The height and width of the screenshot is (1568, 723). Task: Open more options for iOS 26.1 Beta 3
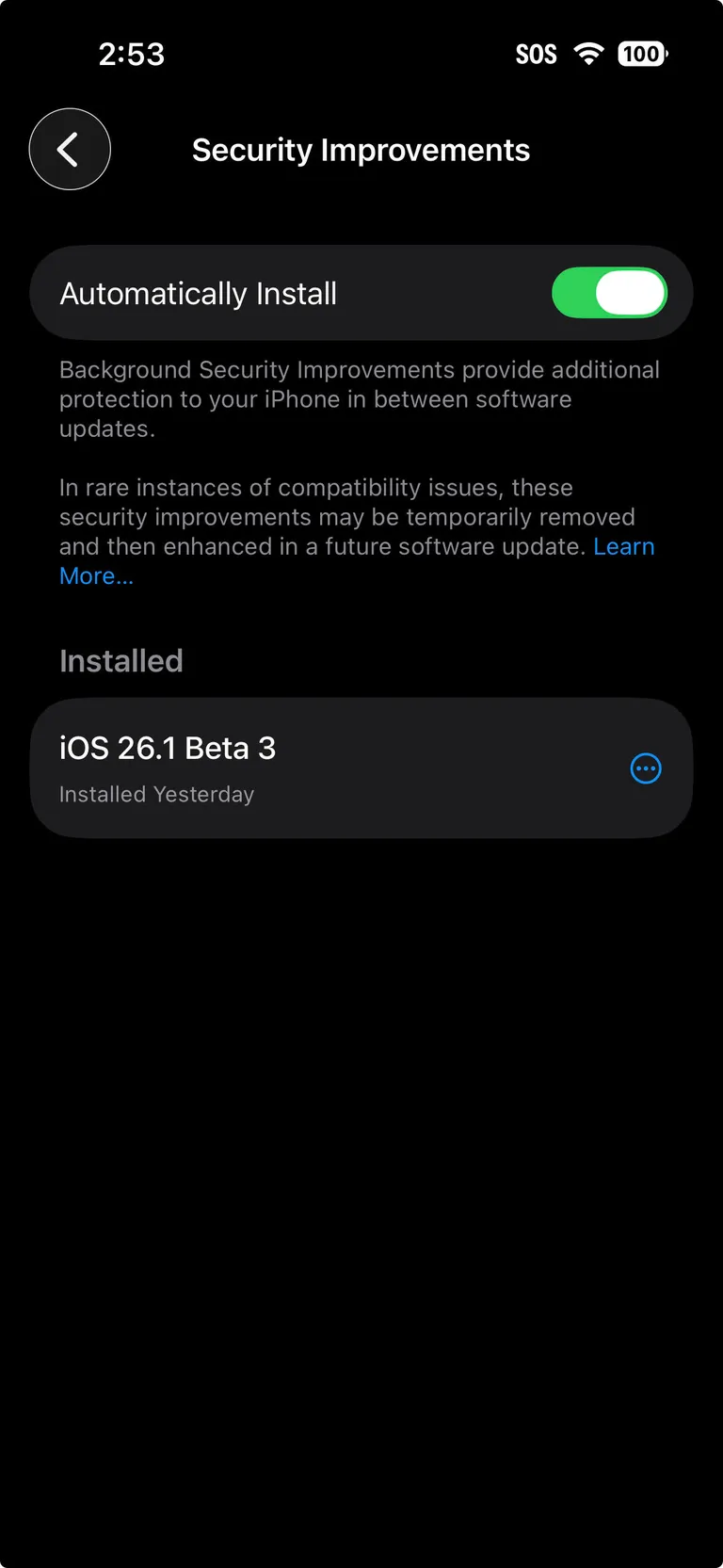(645, 768)
